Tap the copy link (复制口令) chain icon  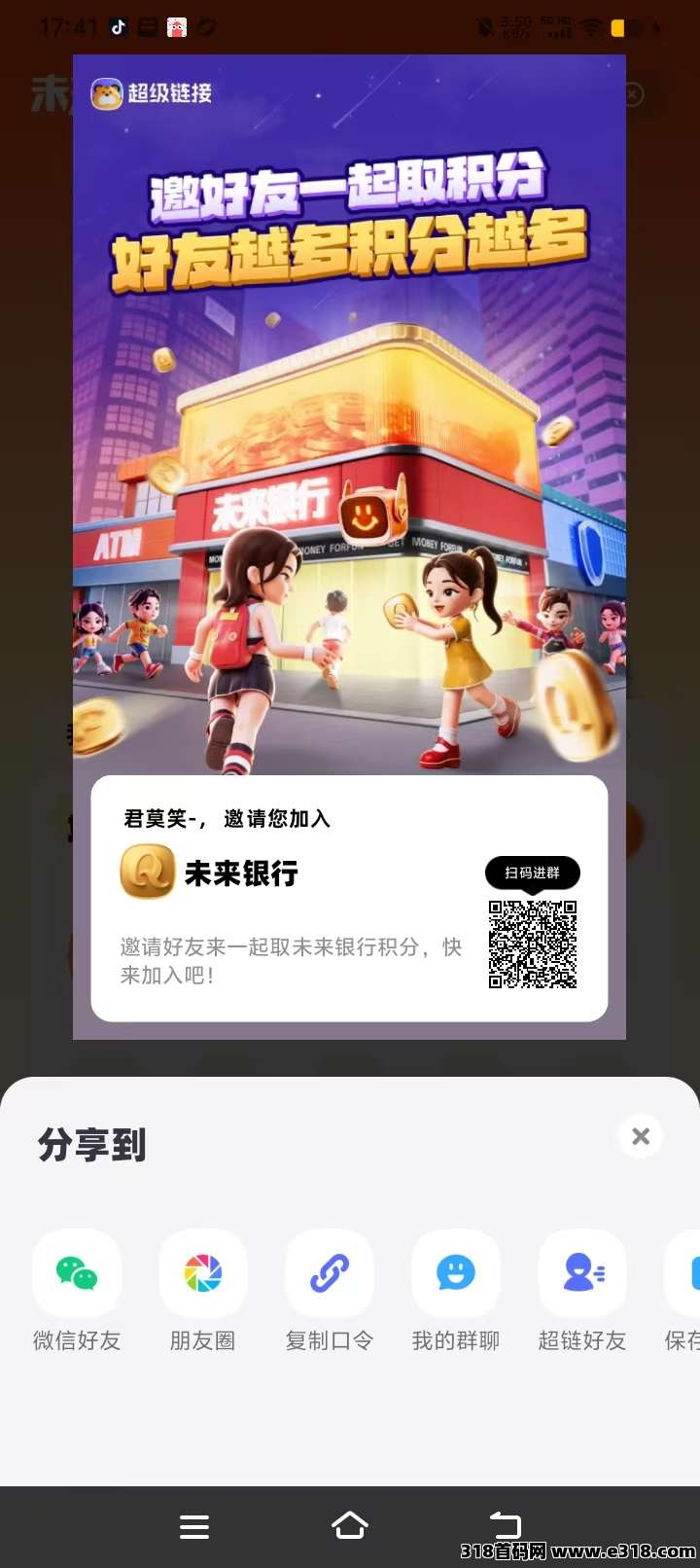pyautogui.click(x=329, y=1273)
